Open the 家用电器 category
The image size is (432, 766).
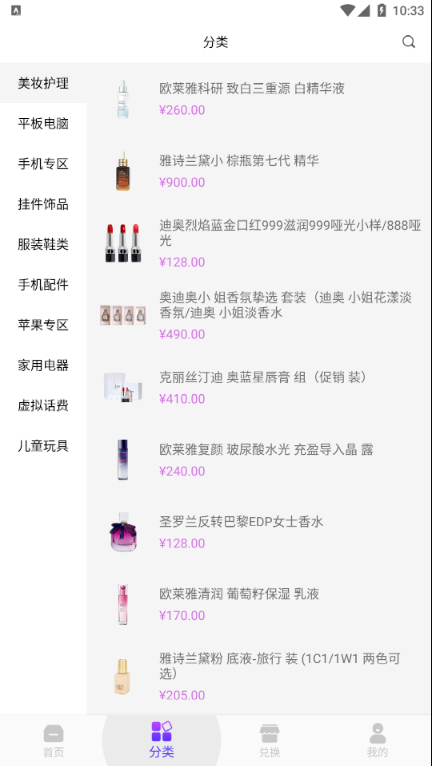point(43,365)
